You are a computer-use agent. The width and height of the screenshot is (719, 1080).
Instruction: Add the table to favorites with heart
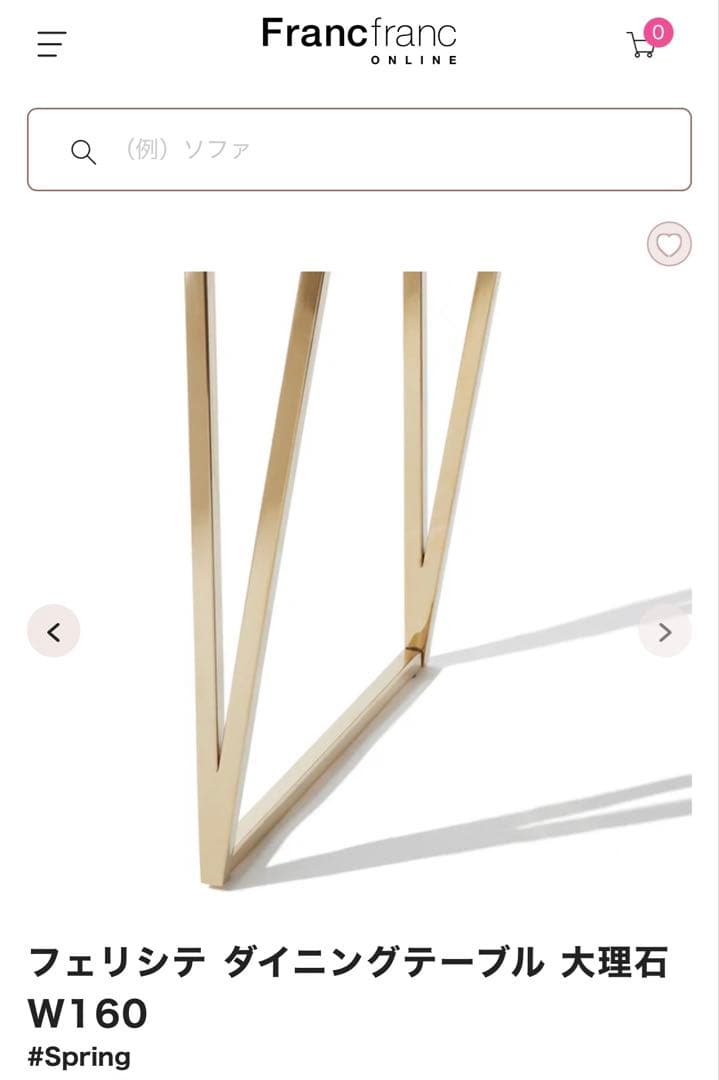[x=669, y=244]
